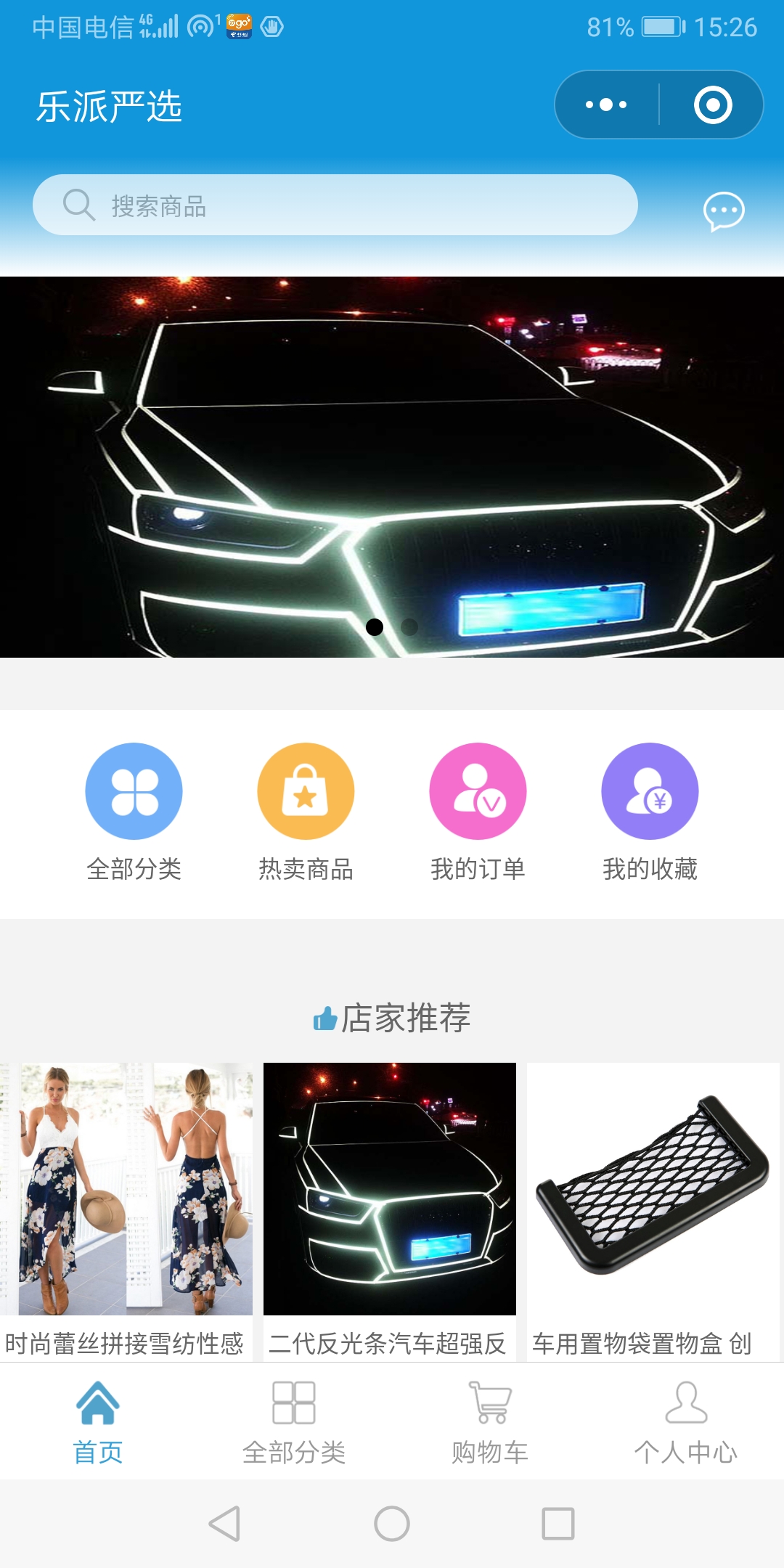
Task: Open the mini-program more options menu
Action: coord(607,105)
